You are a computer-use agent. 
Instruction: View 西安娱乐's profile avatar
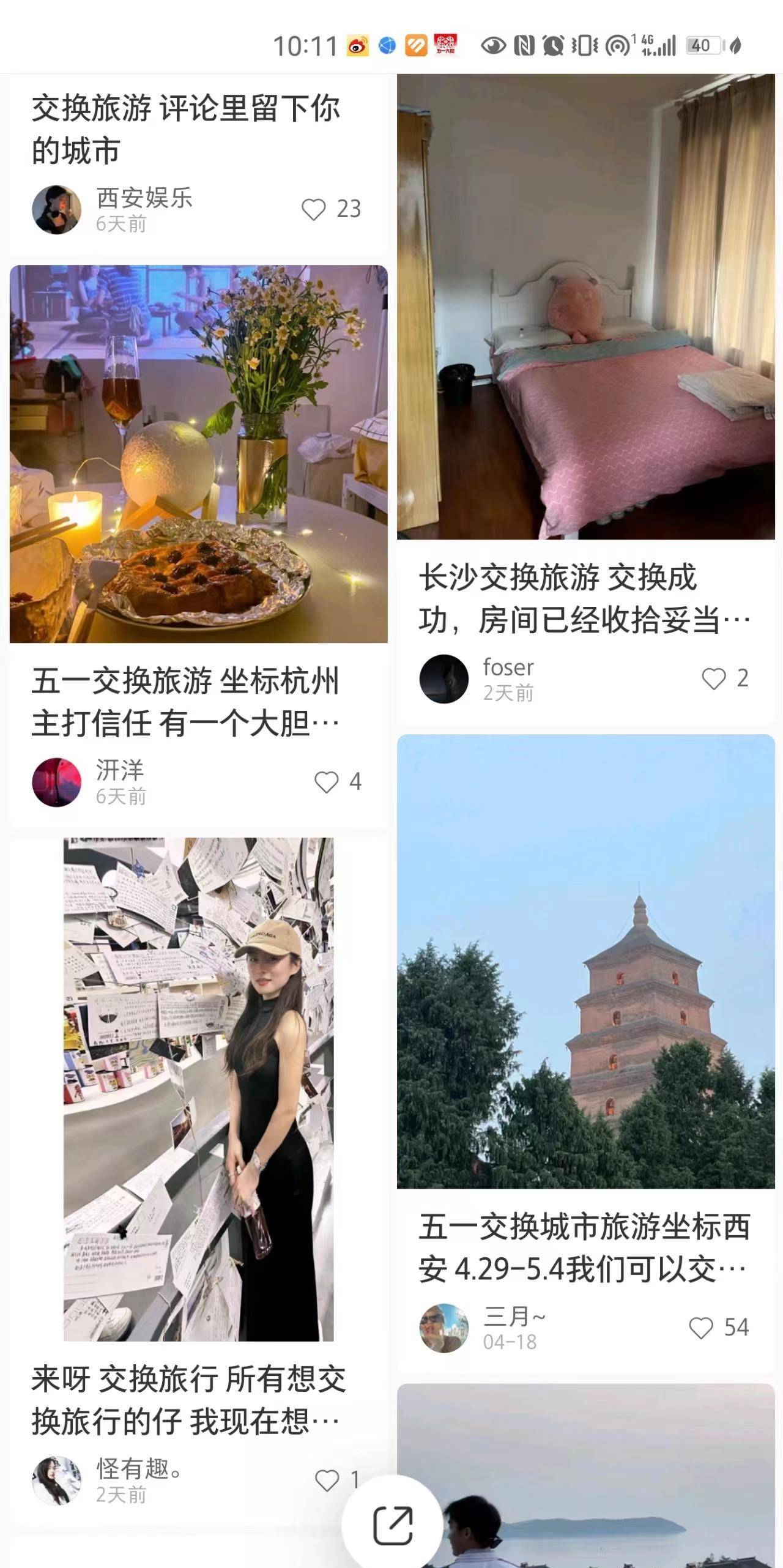56,209
